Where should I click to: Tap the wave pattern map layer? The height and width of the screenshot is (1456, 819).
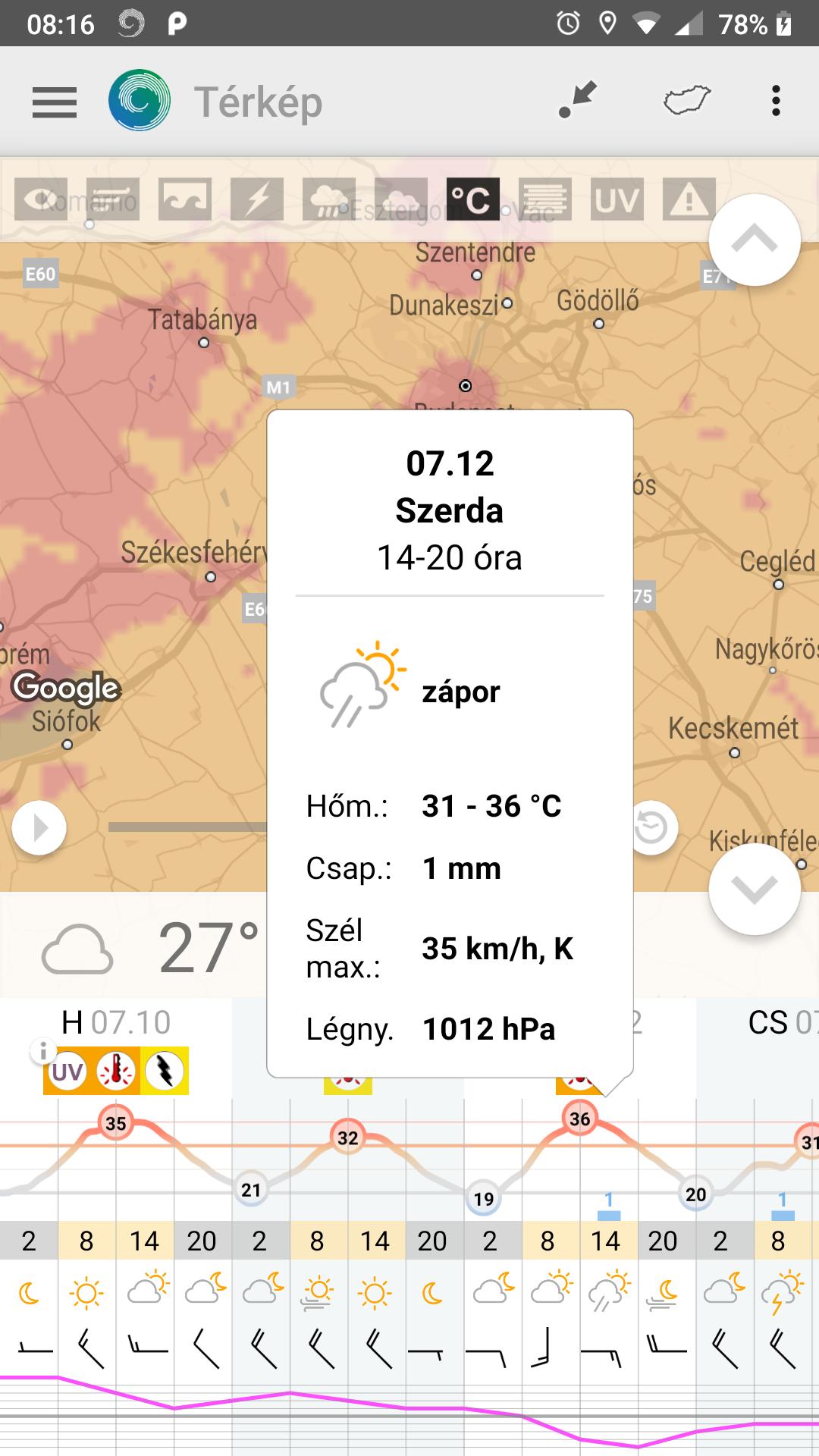[x=185, y=199]
